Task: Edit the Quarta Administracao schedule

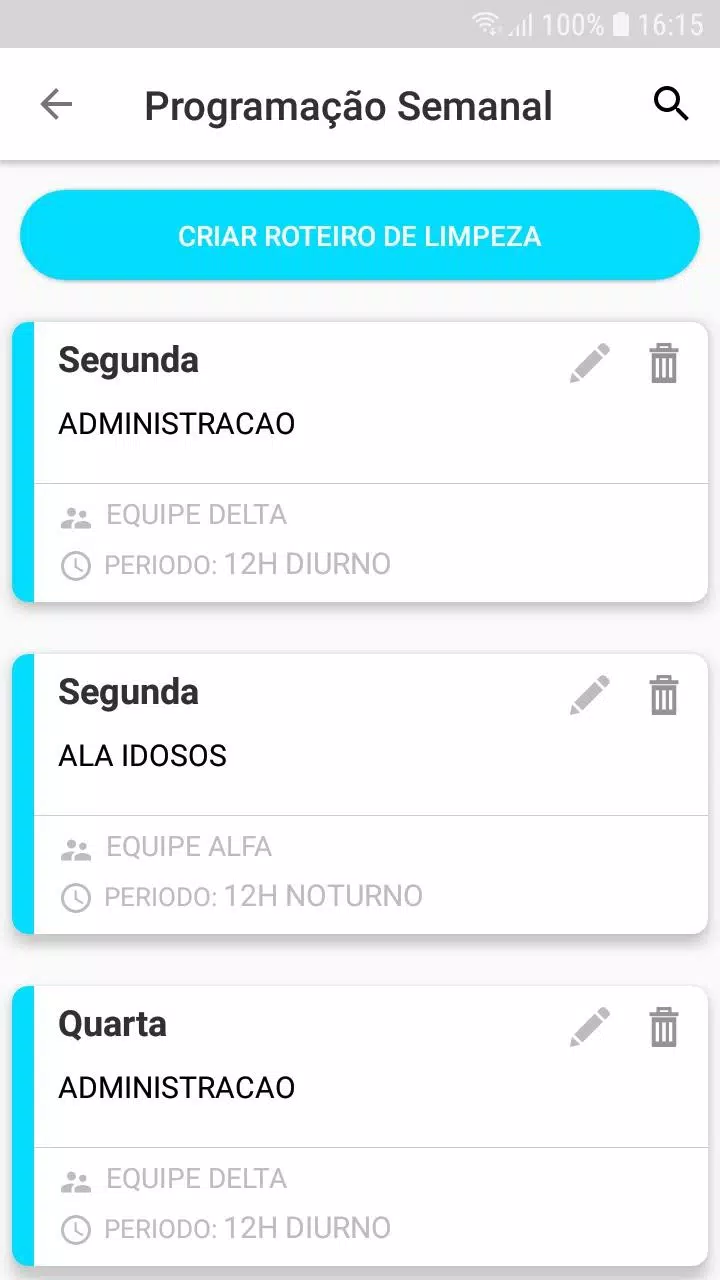Action: click(x=590, y=1027)
